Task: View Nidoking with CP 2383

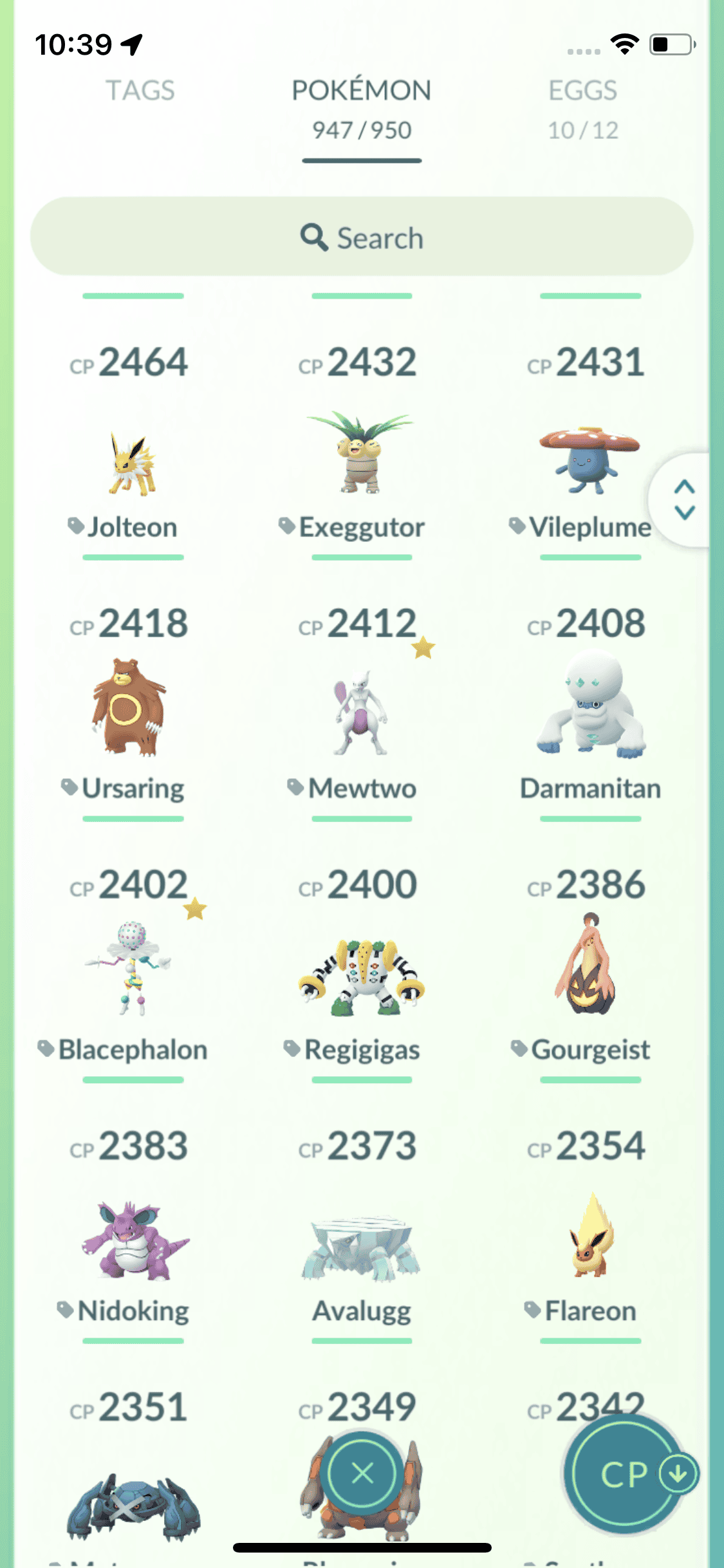Action: pyautogui.click(x=134, y=1239)
